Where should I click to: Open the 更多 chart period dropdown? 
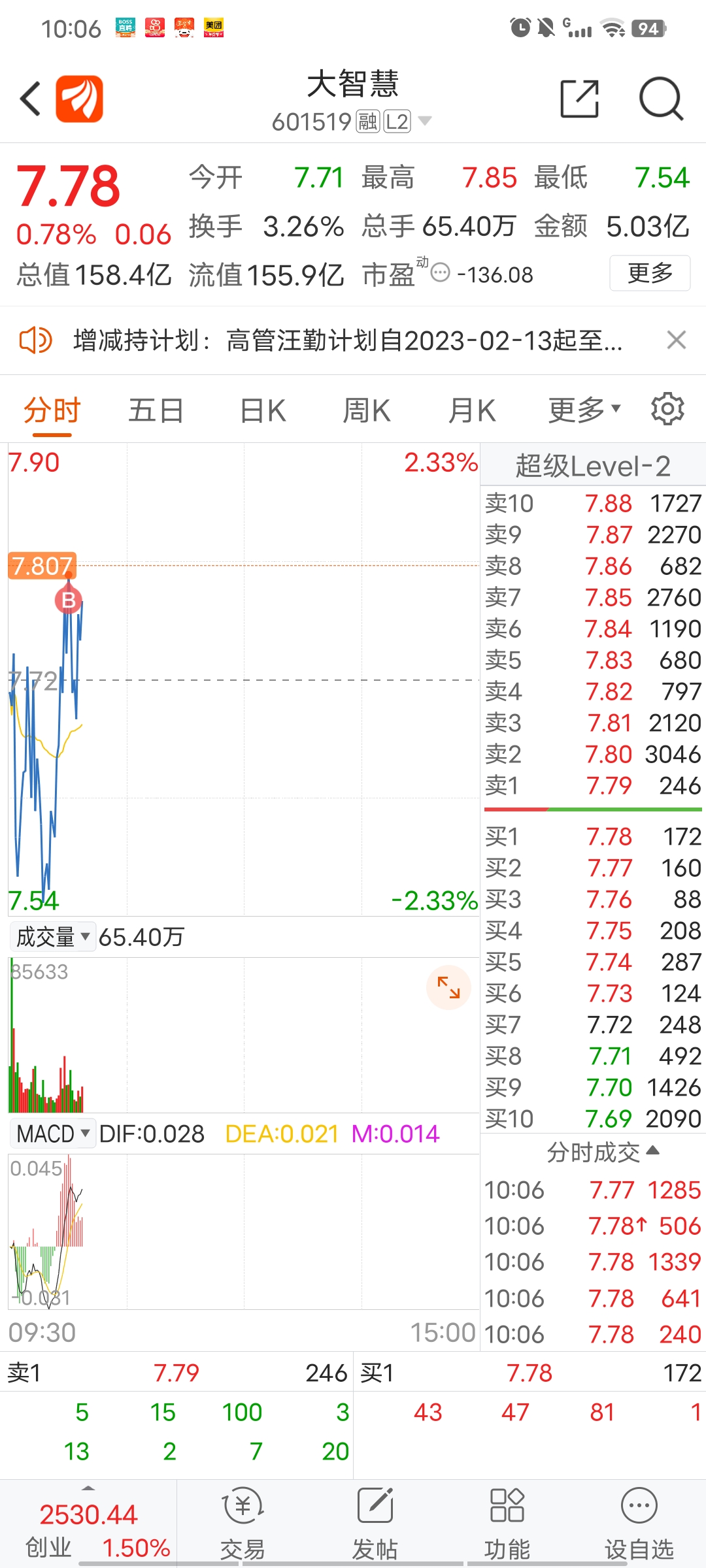[x=584, y=410]
